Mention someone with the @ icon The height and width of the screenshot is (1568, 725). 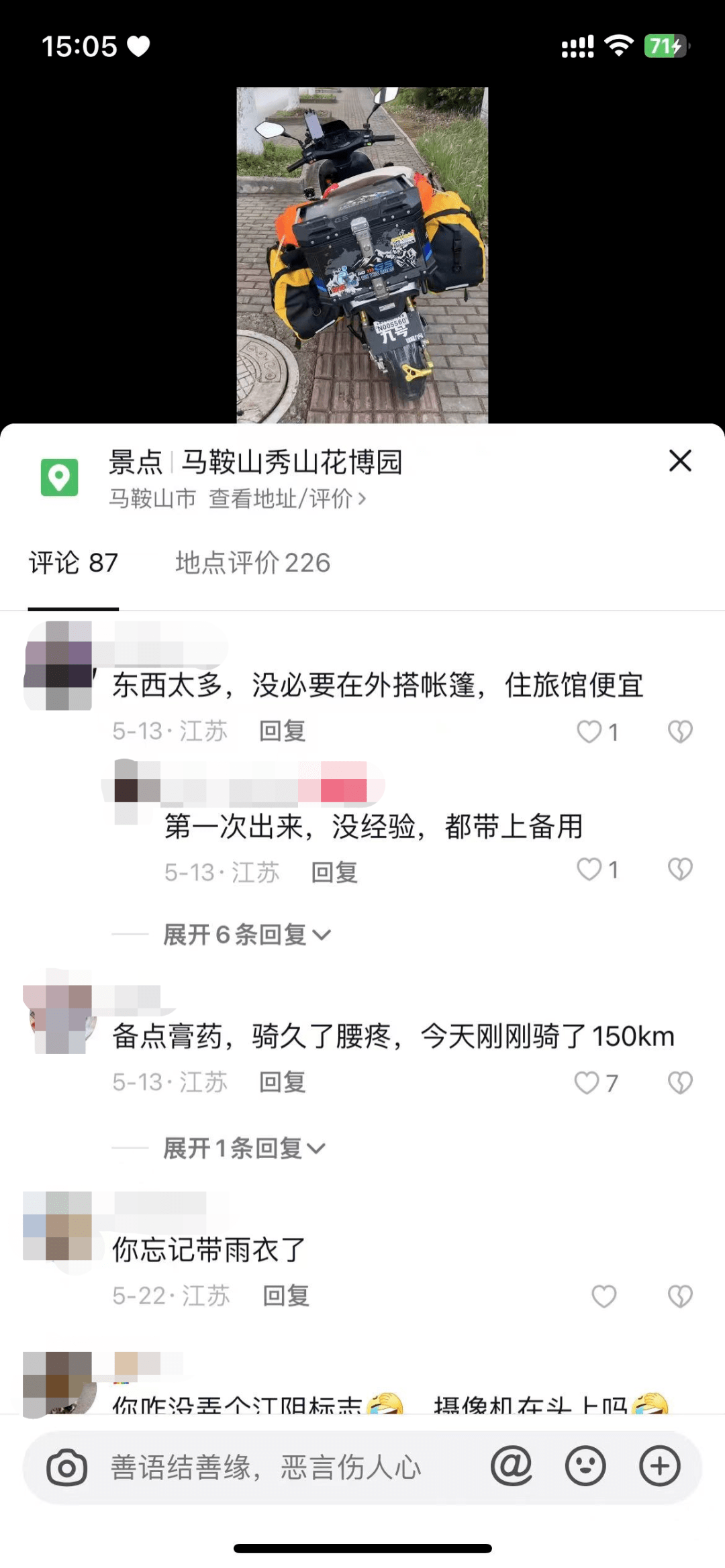pos(511,1466)
